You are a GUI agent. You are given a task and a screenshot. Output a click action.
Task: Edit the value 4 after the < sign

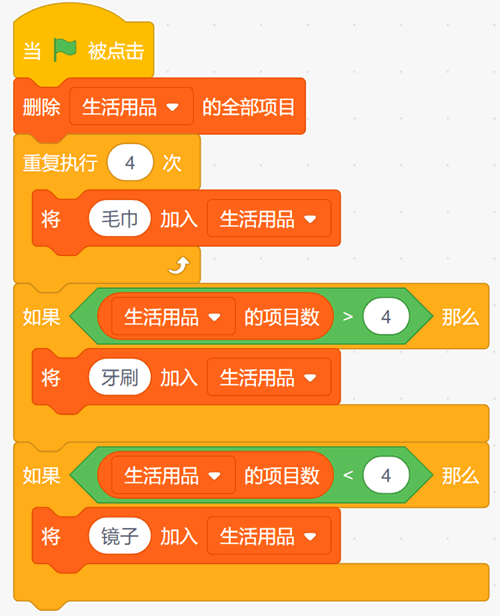click(x=386, y=475)
